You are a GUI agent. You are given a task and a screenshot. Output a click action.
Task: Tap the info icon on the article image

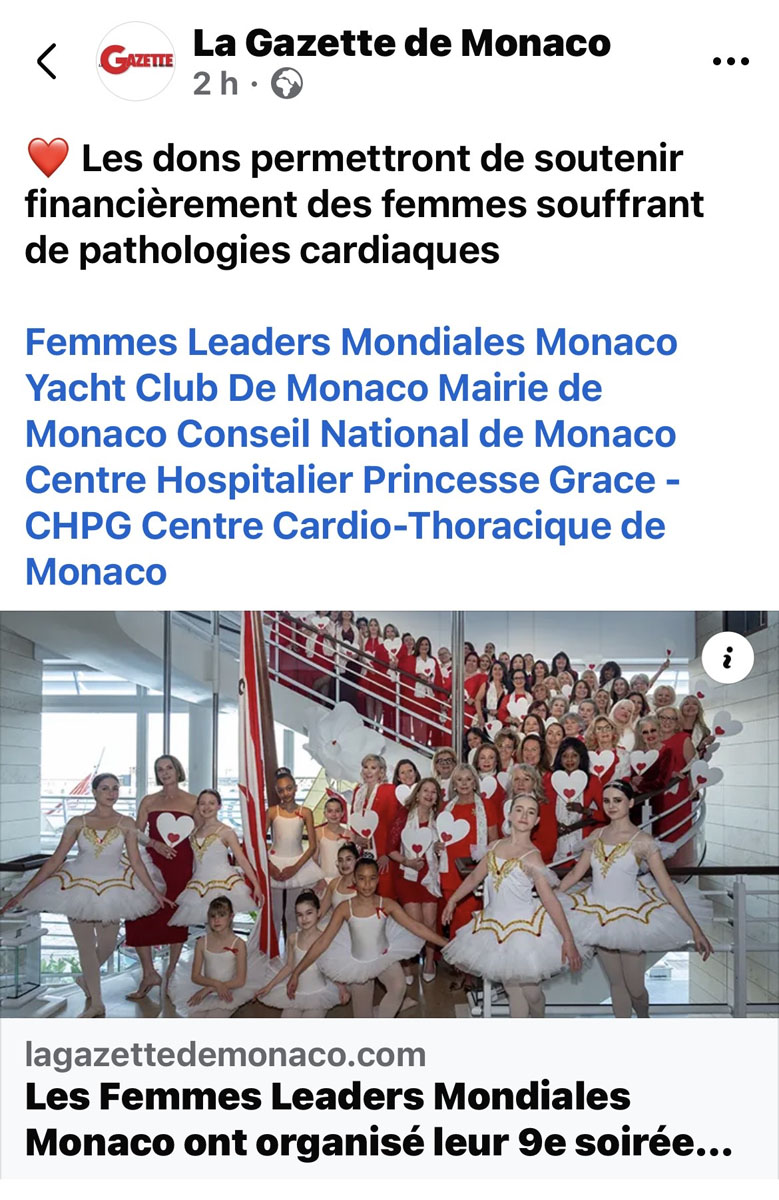[x=727, y=657]
